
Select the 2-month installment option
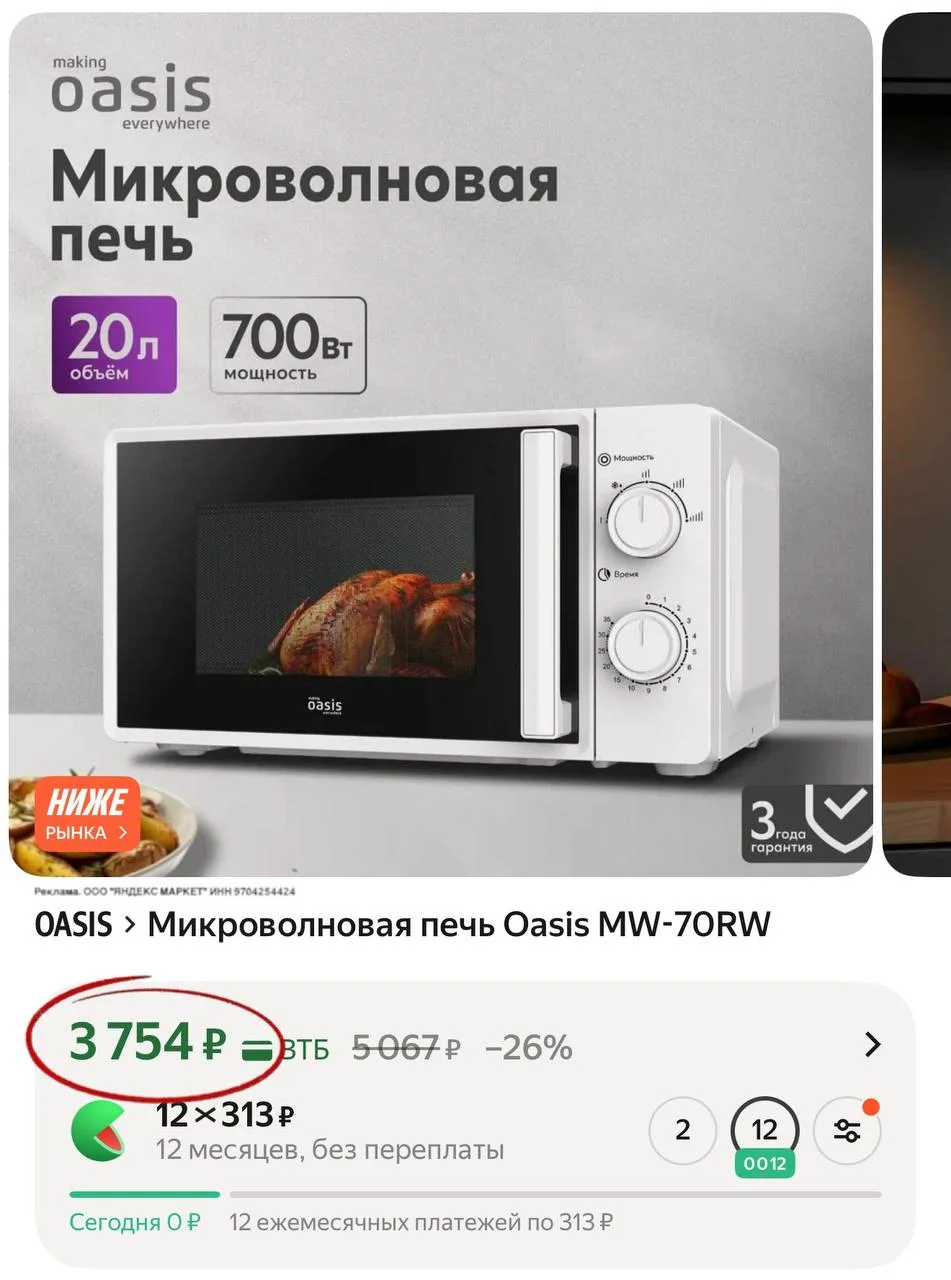pos(683,1131)
